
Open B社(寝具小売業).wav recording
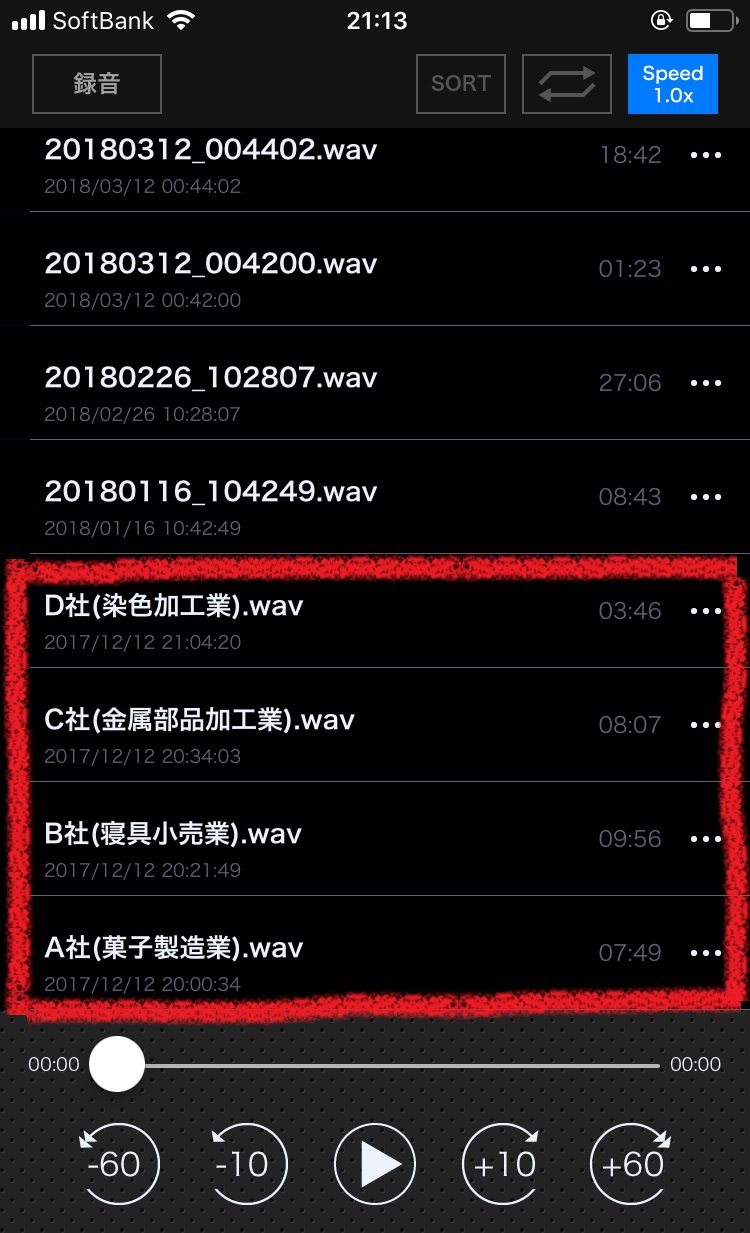[174, 835]
